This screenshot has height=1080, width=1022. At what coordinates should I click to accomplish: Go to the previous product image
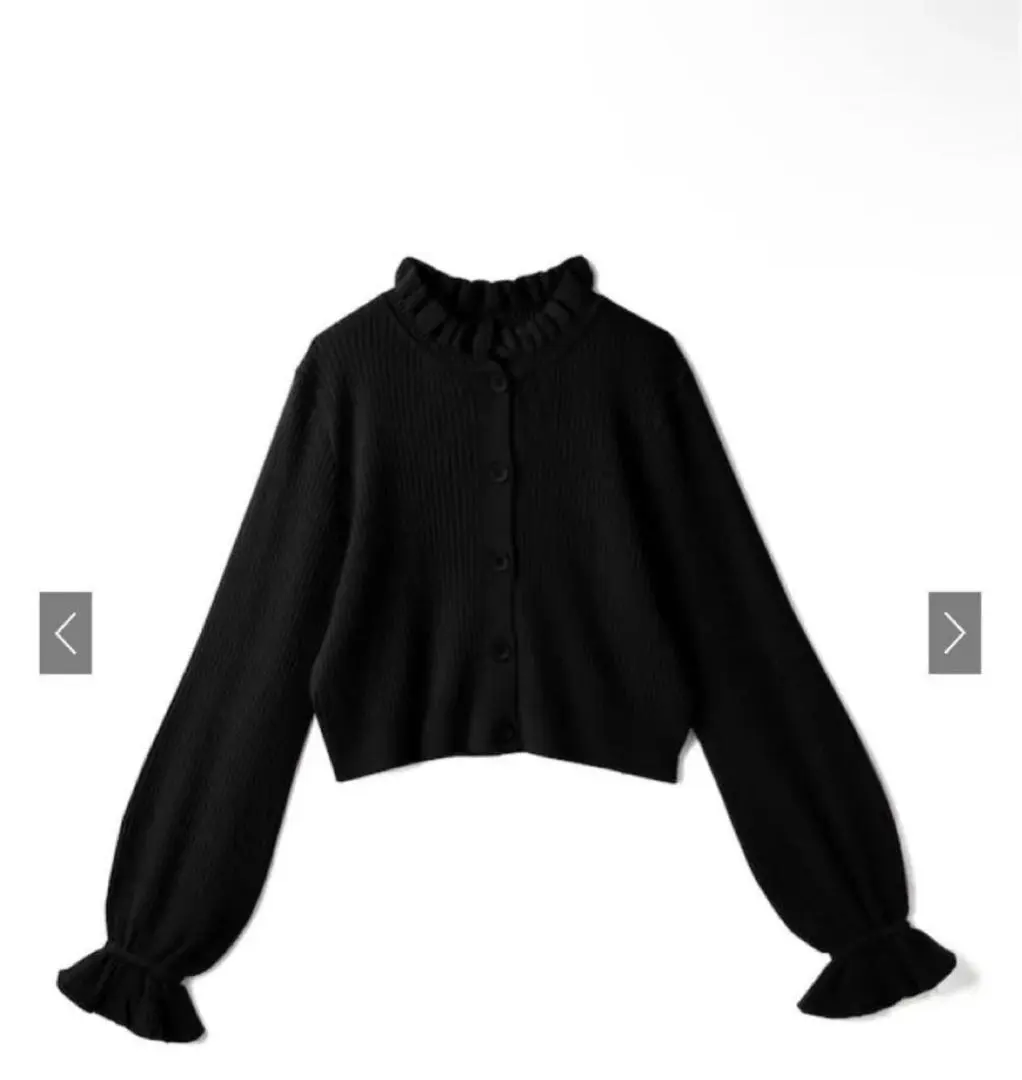[66, 633]
